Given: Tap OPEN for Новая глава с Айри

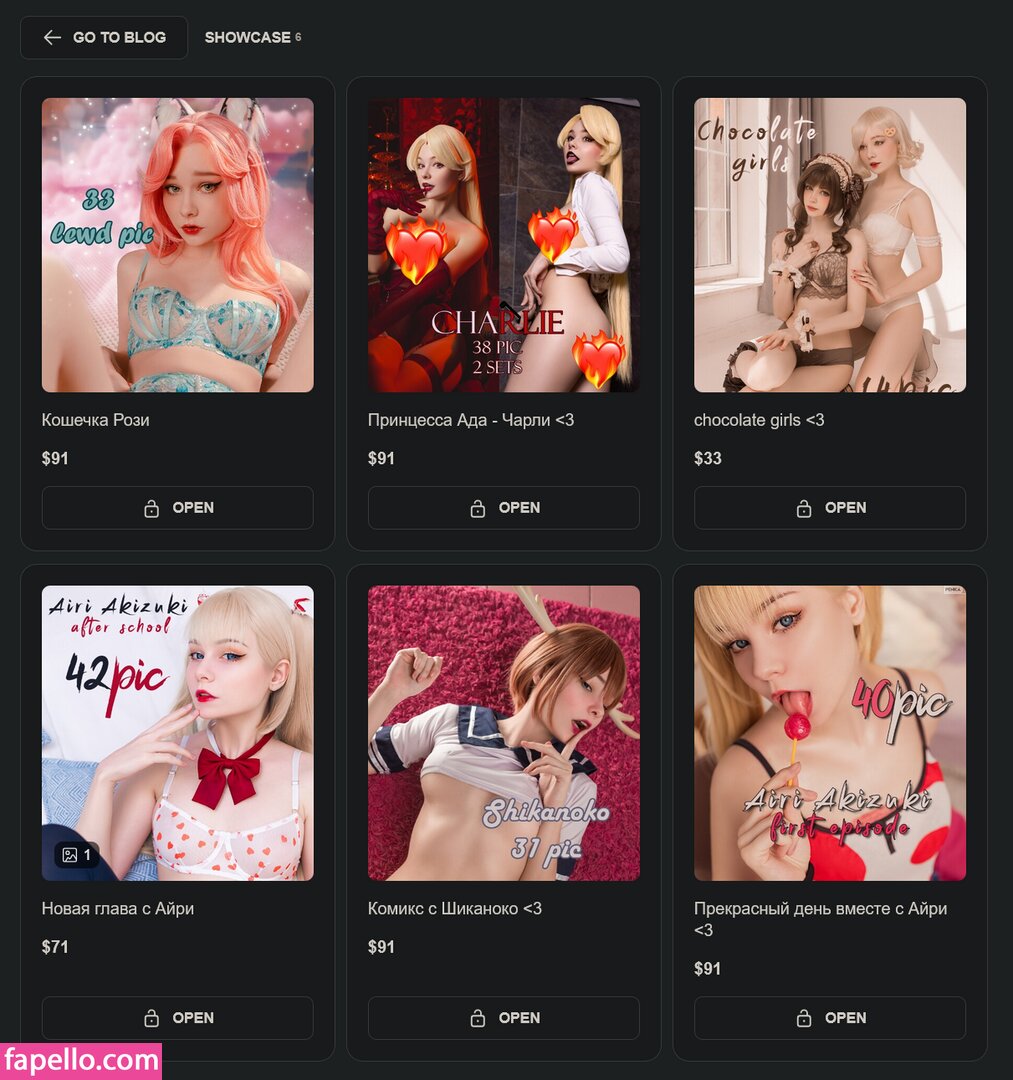Looking at the screenshot, I should click(177, 1018).
